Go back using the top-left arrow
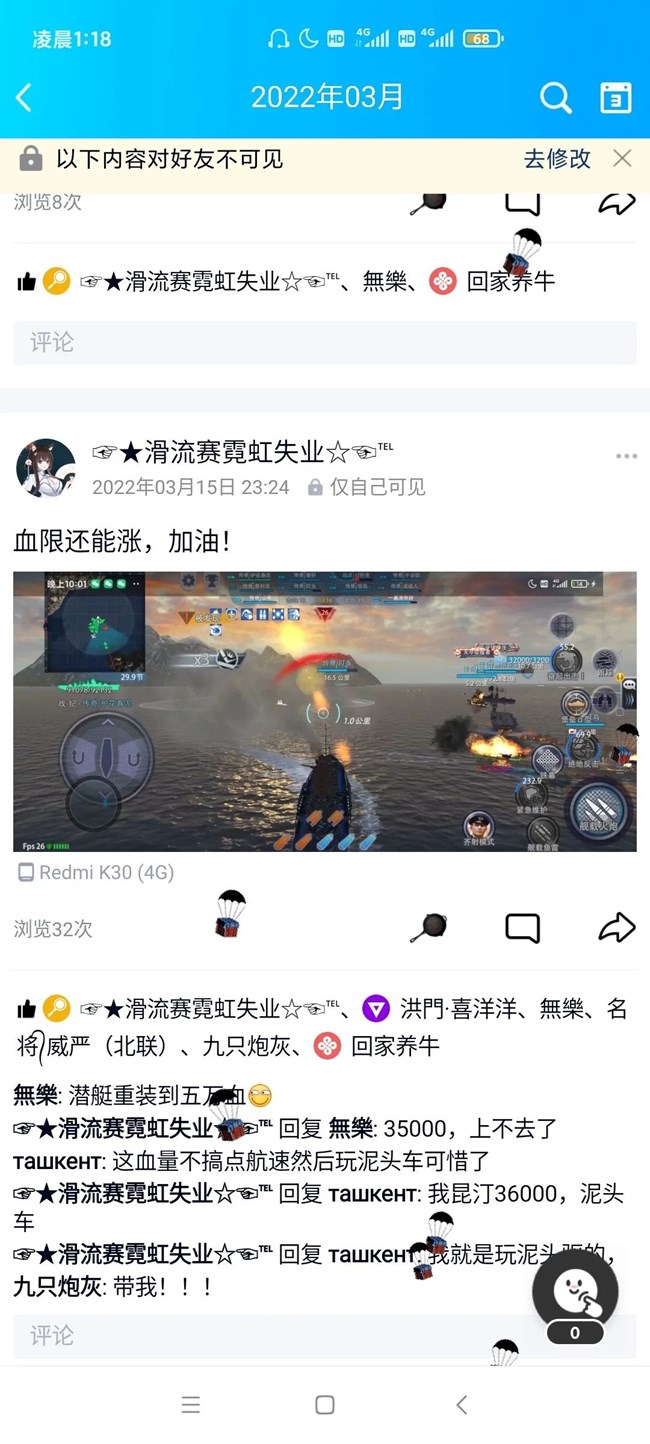This screenshot has width=650, height=1444. 25,97
